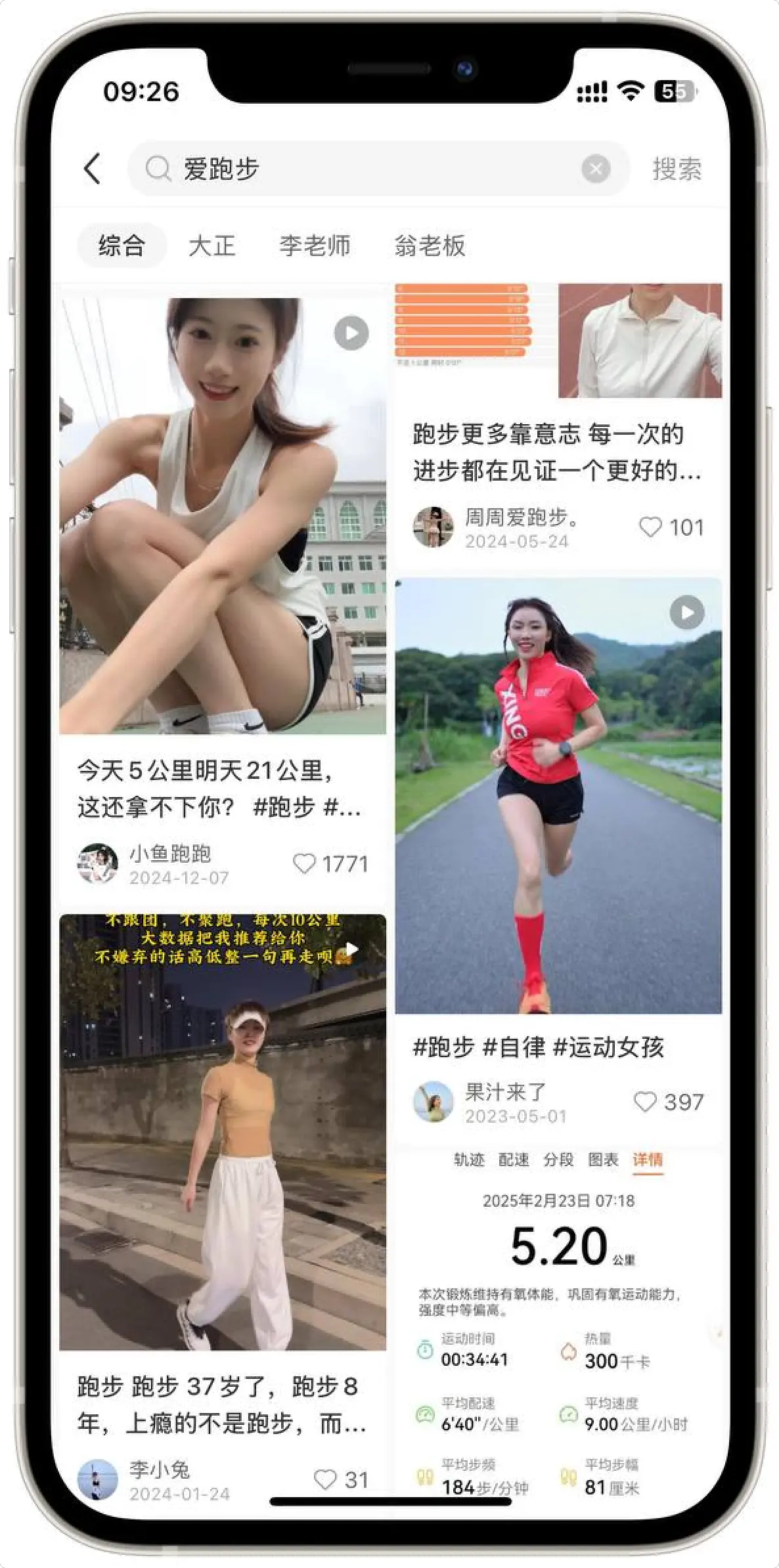Clear the search text

tap(596, 169)
